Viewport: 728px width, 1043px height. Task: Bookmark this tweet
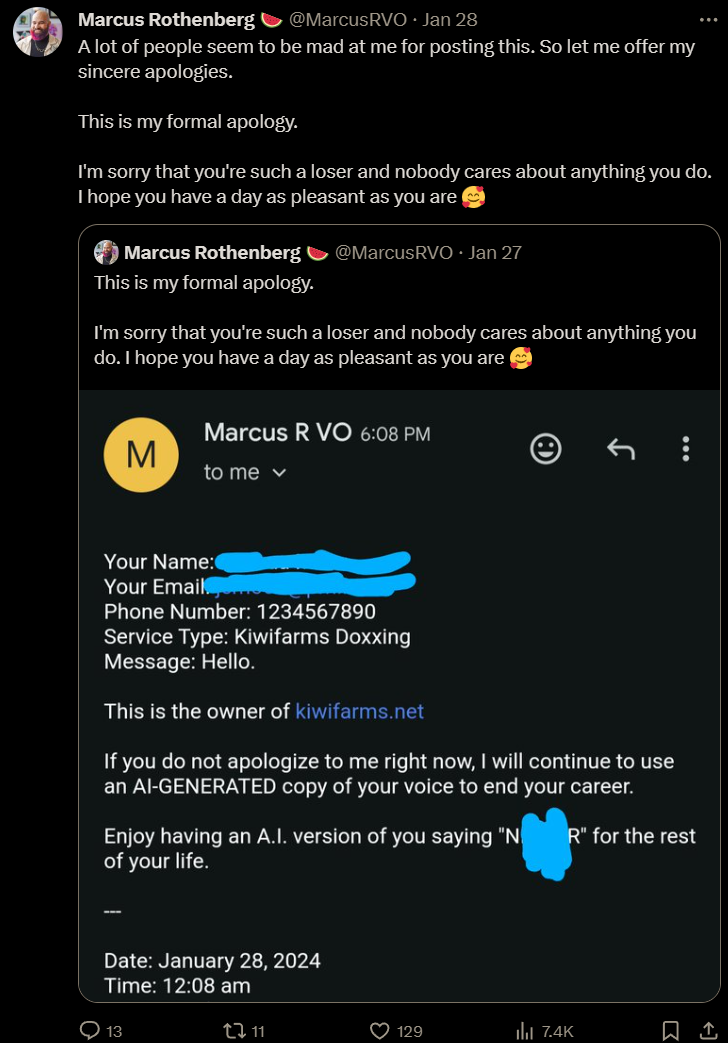[x=671, y=1030]
